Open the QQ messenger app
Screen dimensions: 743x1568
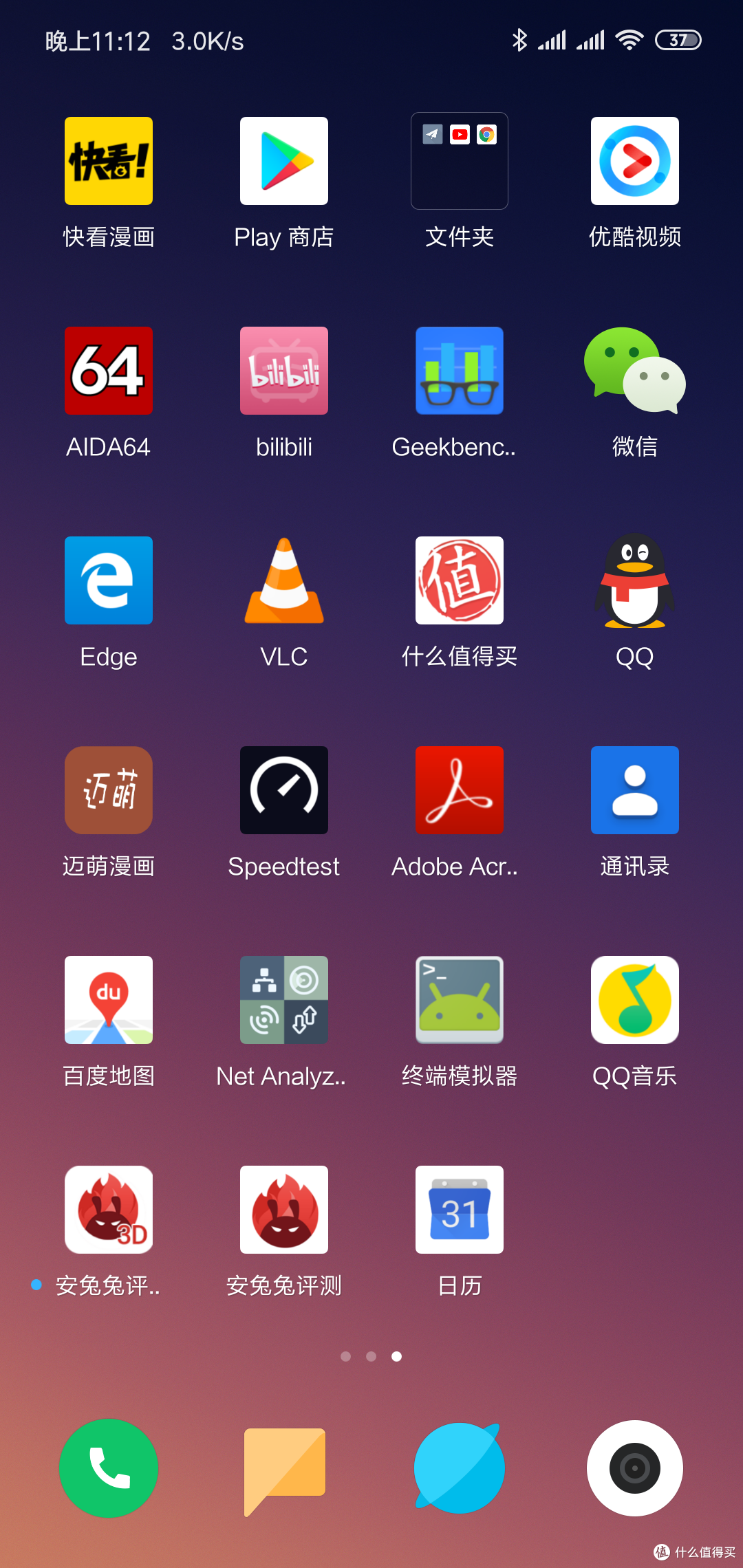point(634,580)
